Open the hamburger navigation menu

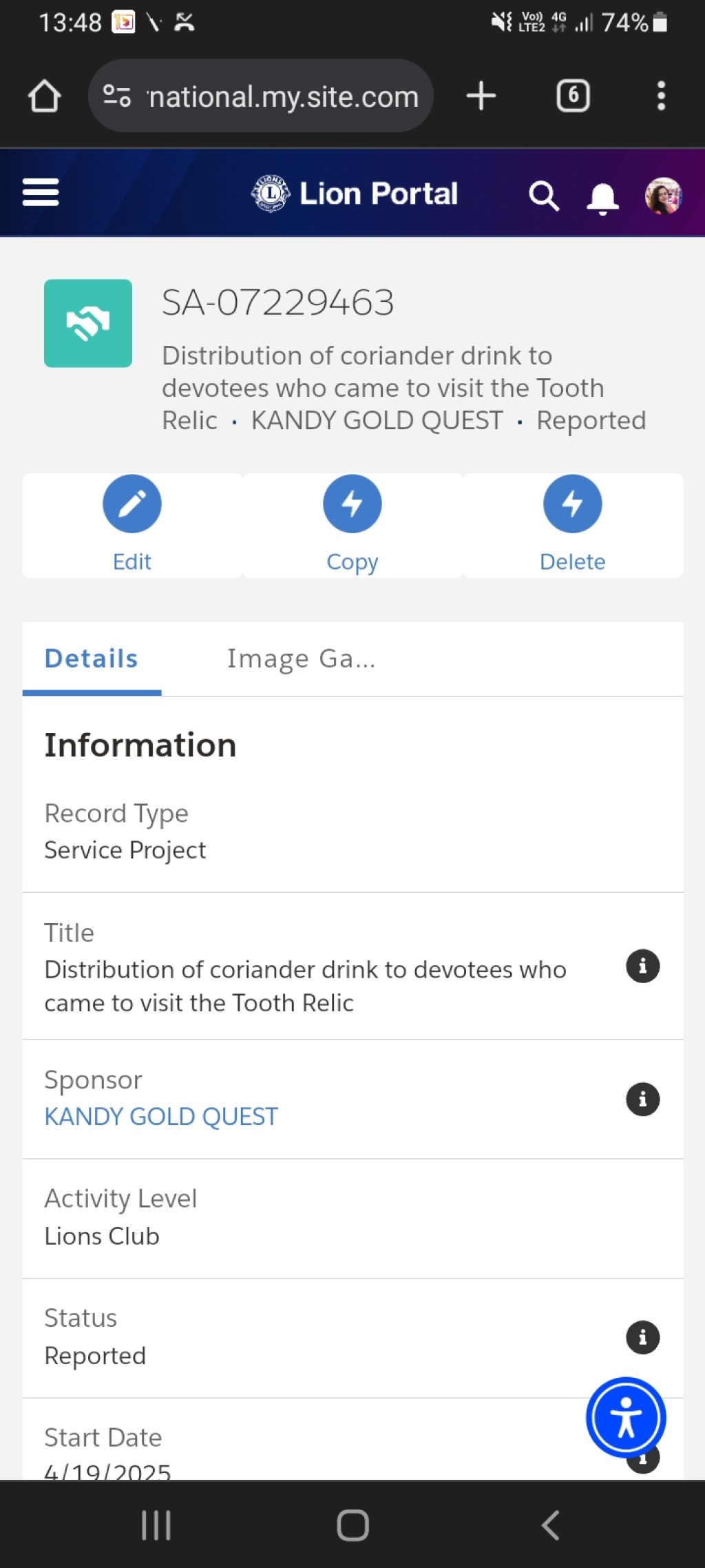[x=41, y=192]
